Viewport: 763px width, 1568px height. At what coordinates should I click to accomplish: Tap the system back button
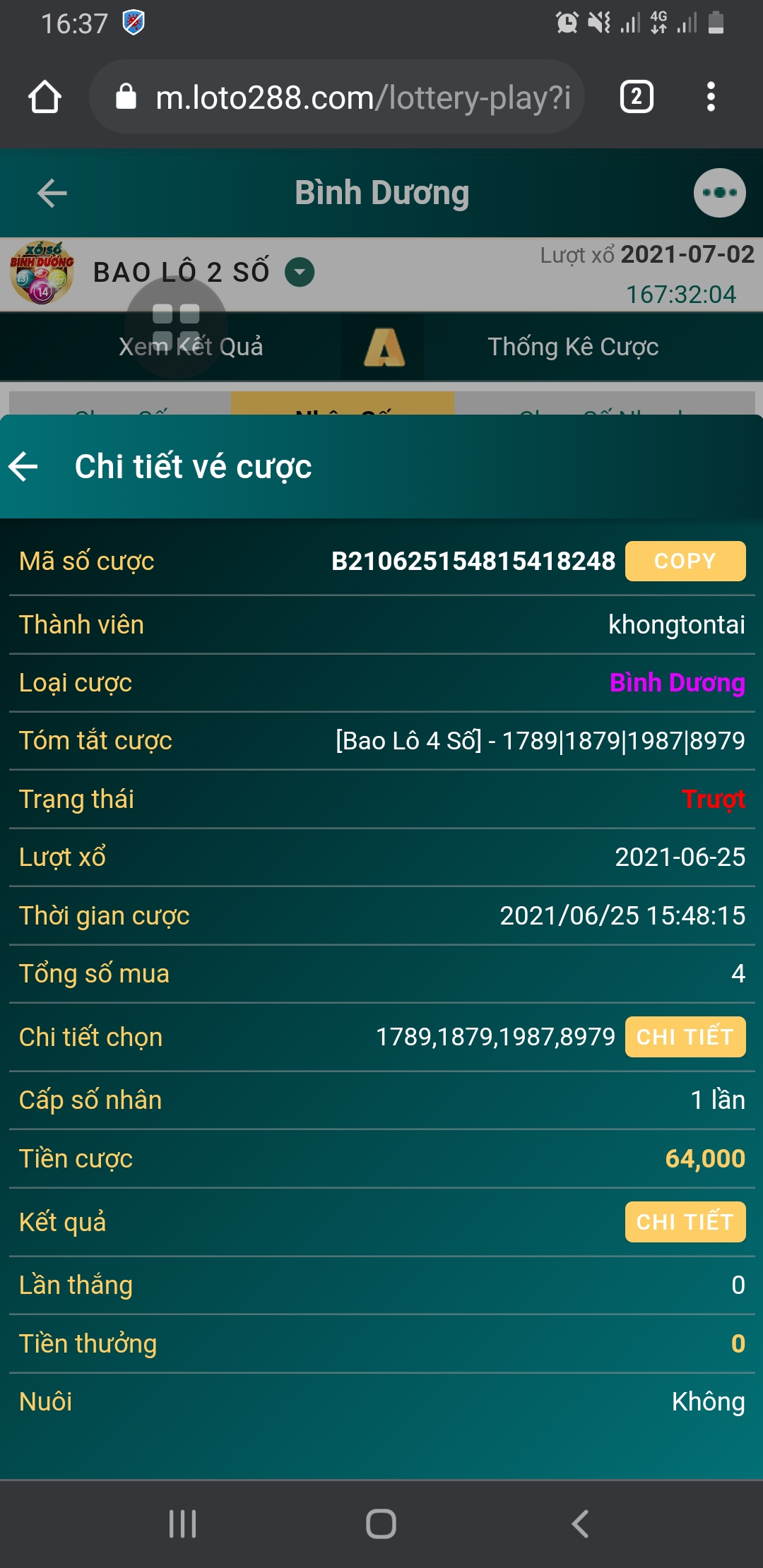click(x=579, y=1524)
